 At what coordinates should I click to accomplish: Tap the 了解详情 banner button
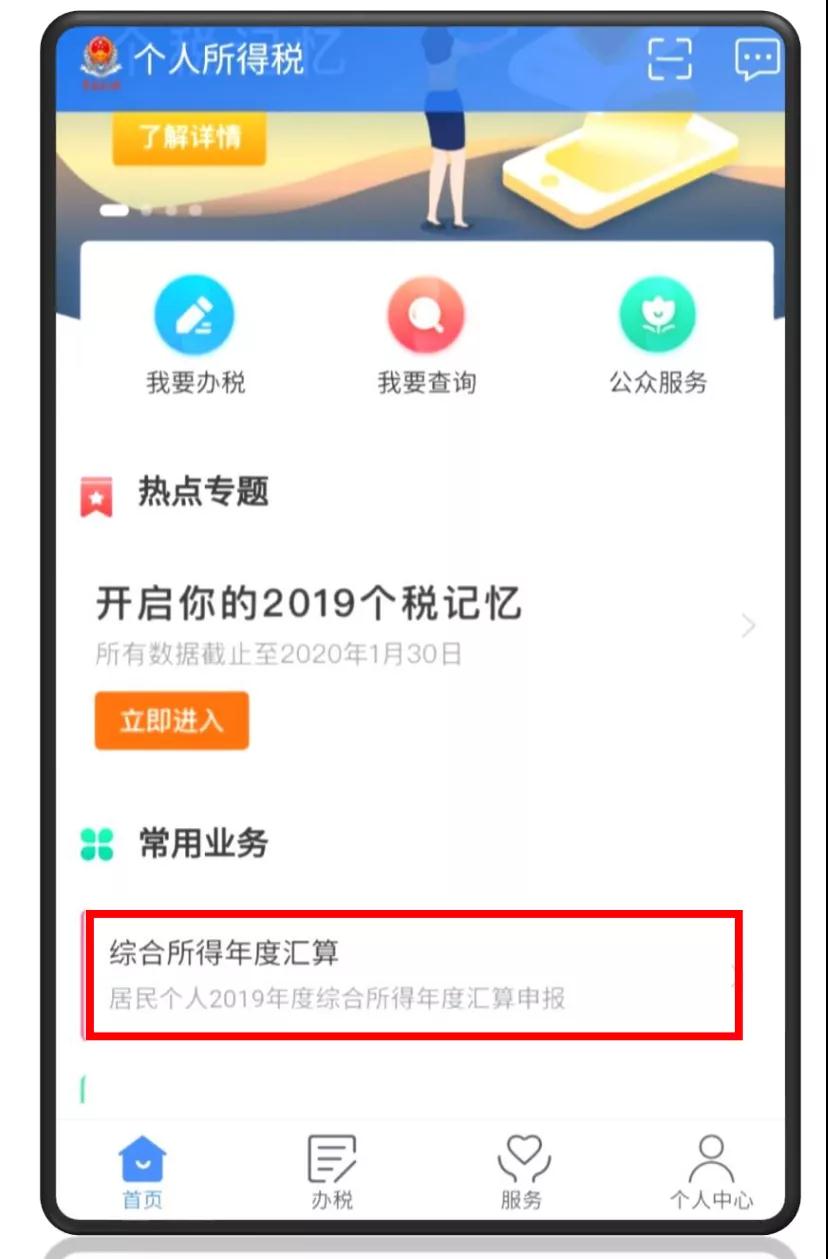(x=189, y=137)
